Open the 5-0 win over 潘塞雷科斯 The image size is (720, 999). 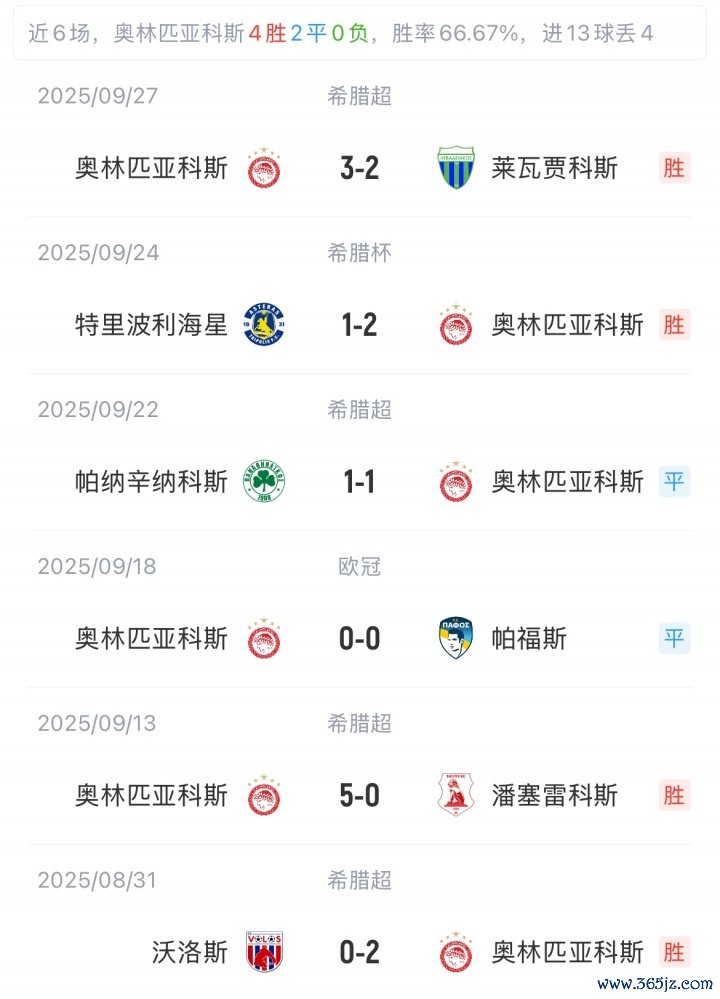click(x=359, y=795)
